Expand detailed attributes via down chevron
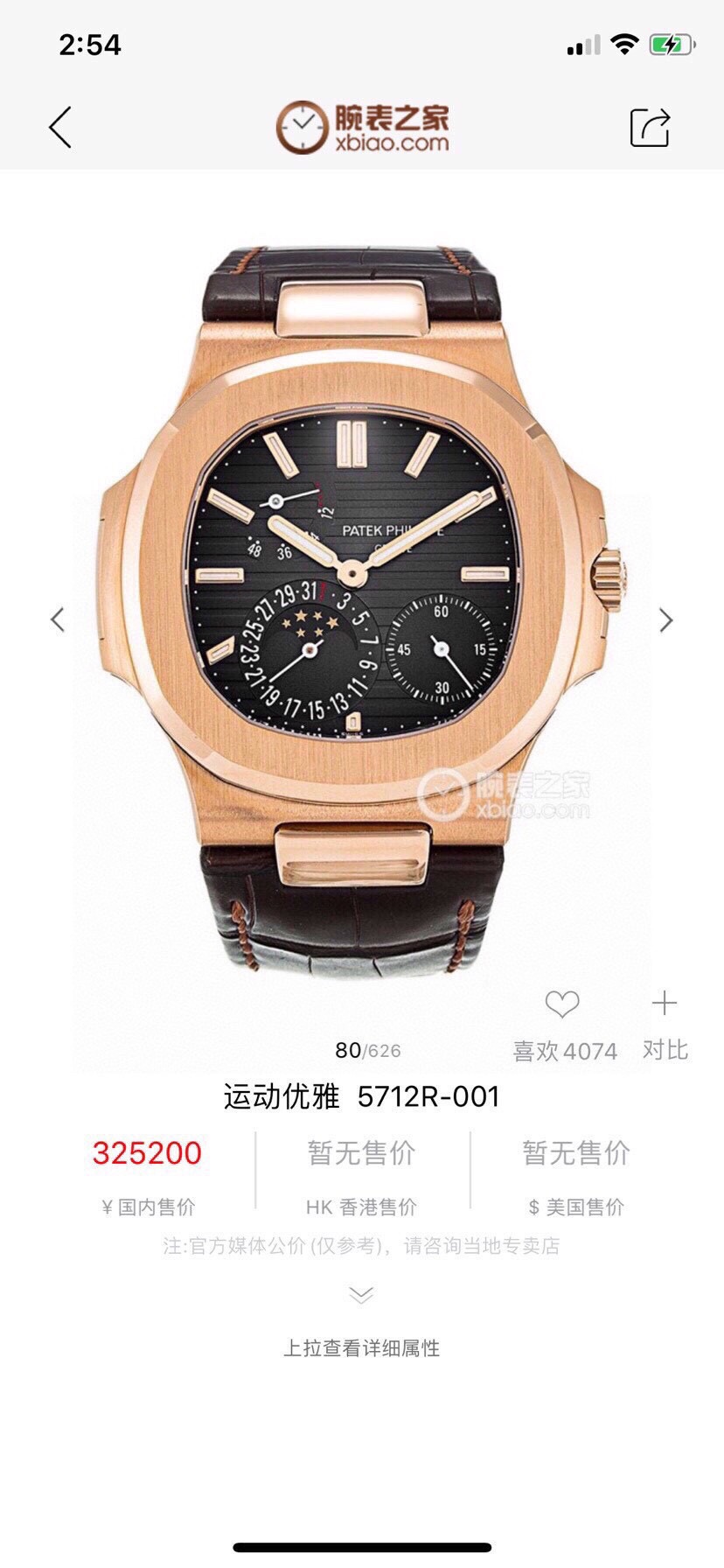The image size is (724, 1568). click(x=361, y=1295)
